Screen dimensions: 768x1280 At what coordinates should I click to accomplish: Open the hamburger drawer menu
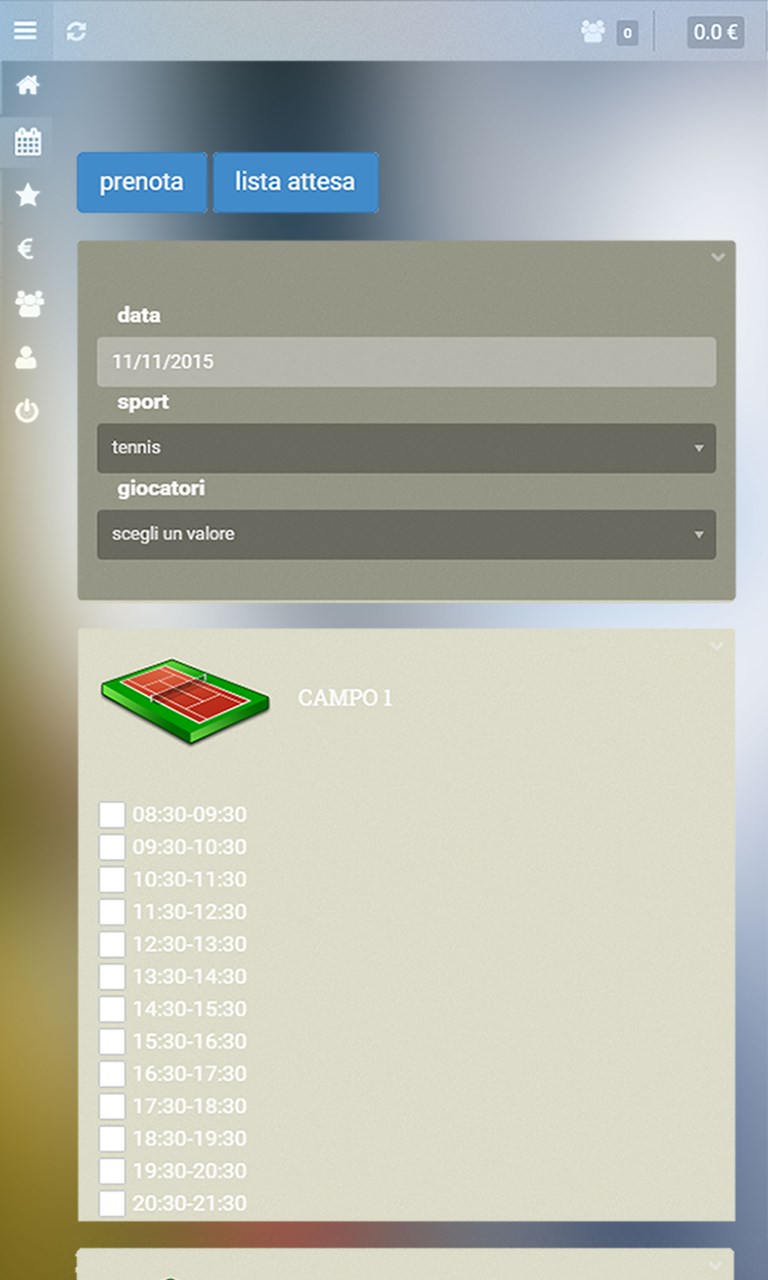25,30
